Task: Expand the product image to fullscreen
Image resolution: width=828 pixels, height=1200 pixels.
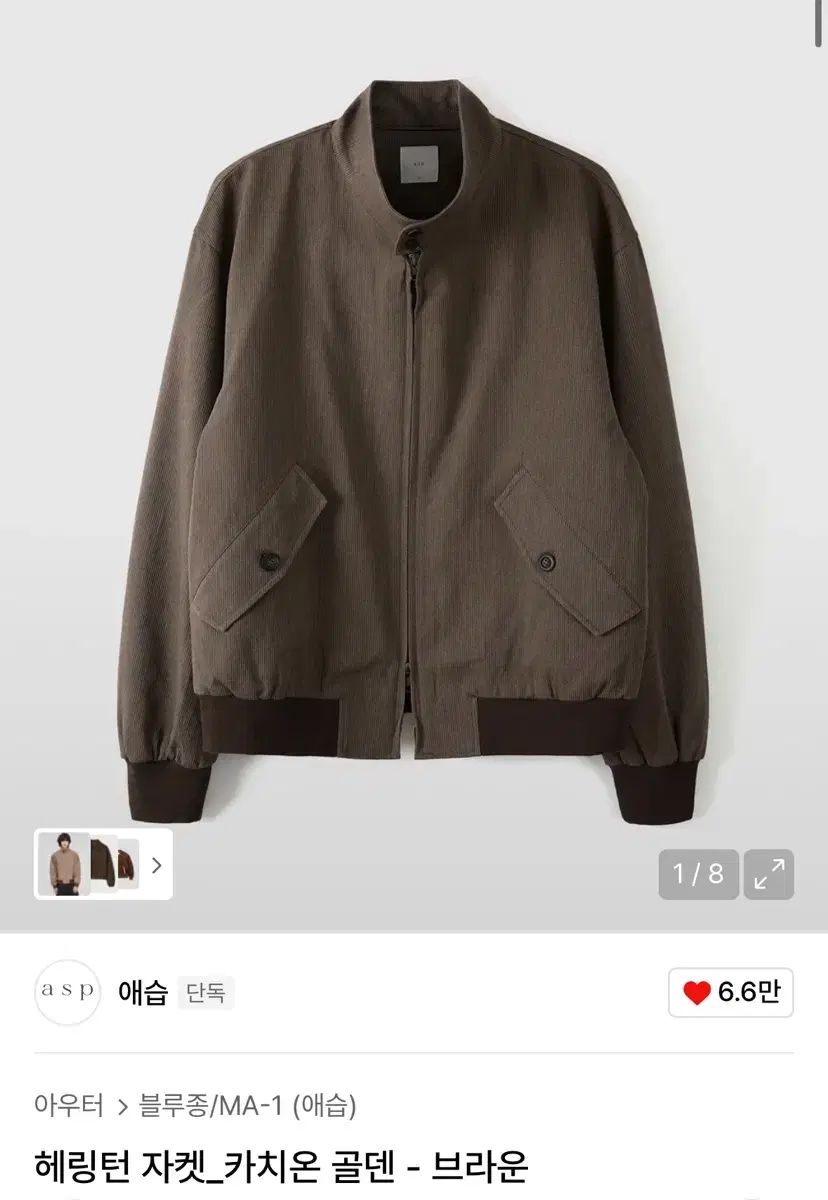Action: pos(769,874)
